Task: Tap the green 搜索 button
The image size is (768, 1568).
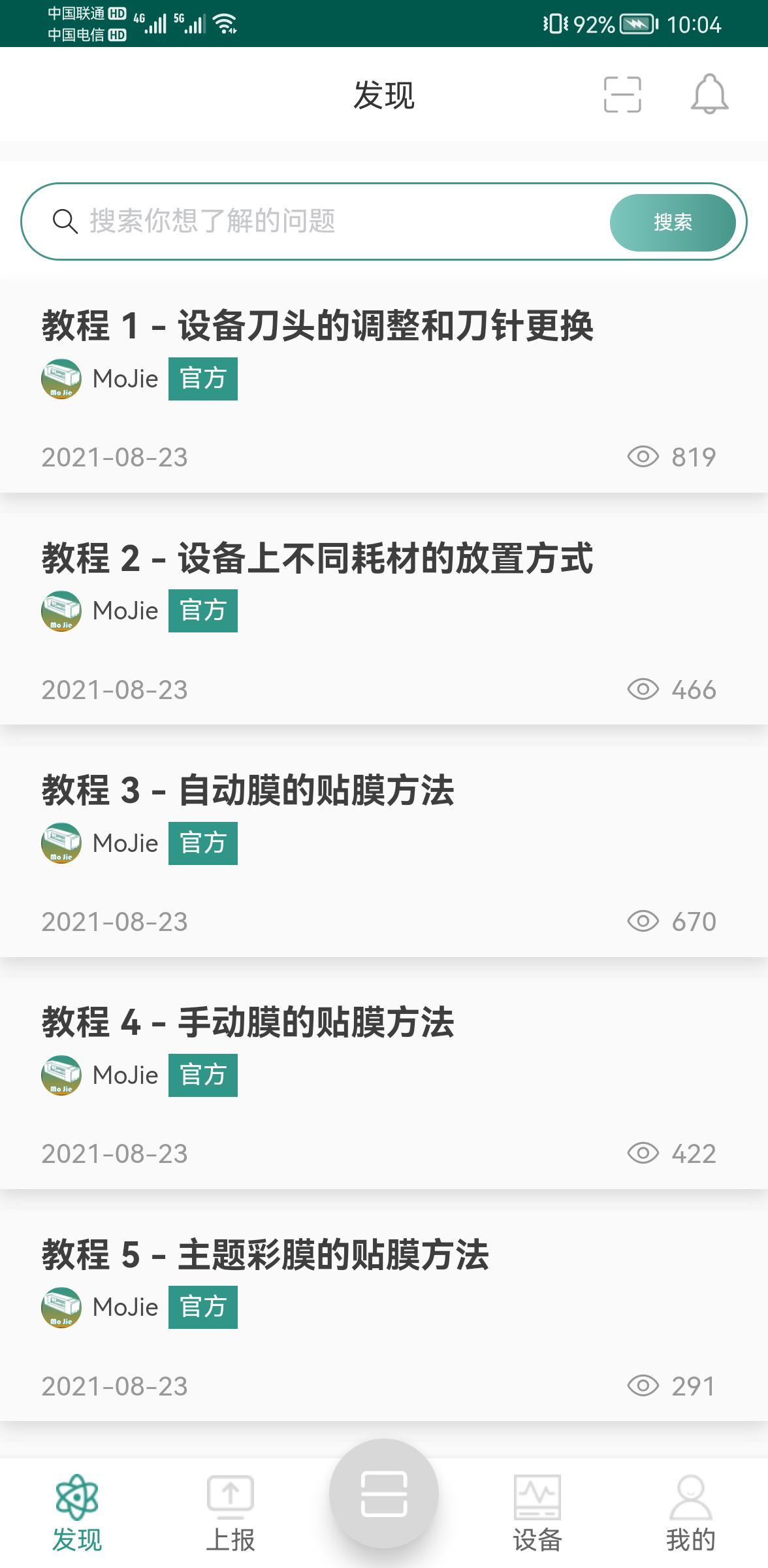Action: (x=672, y=223)
